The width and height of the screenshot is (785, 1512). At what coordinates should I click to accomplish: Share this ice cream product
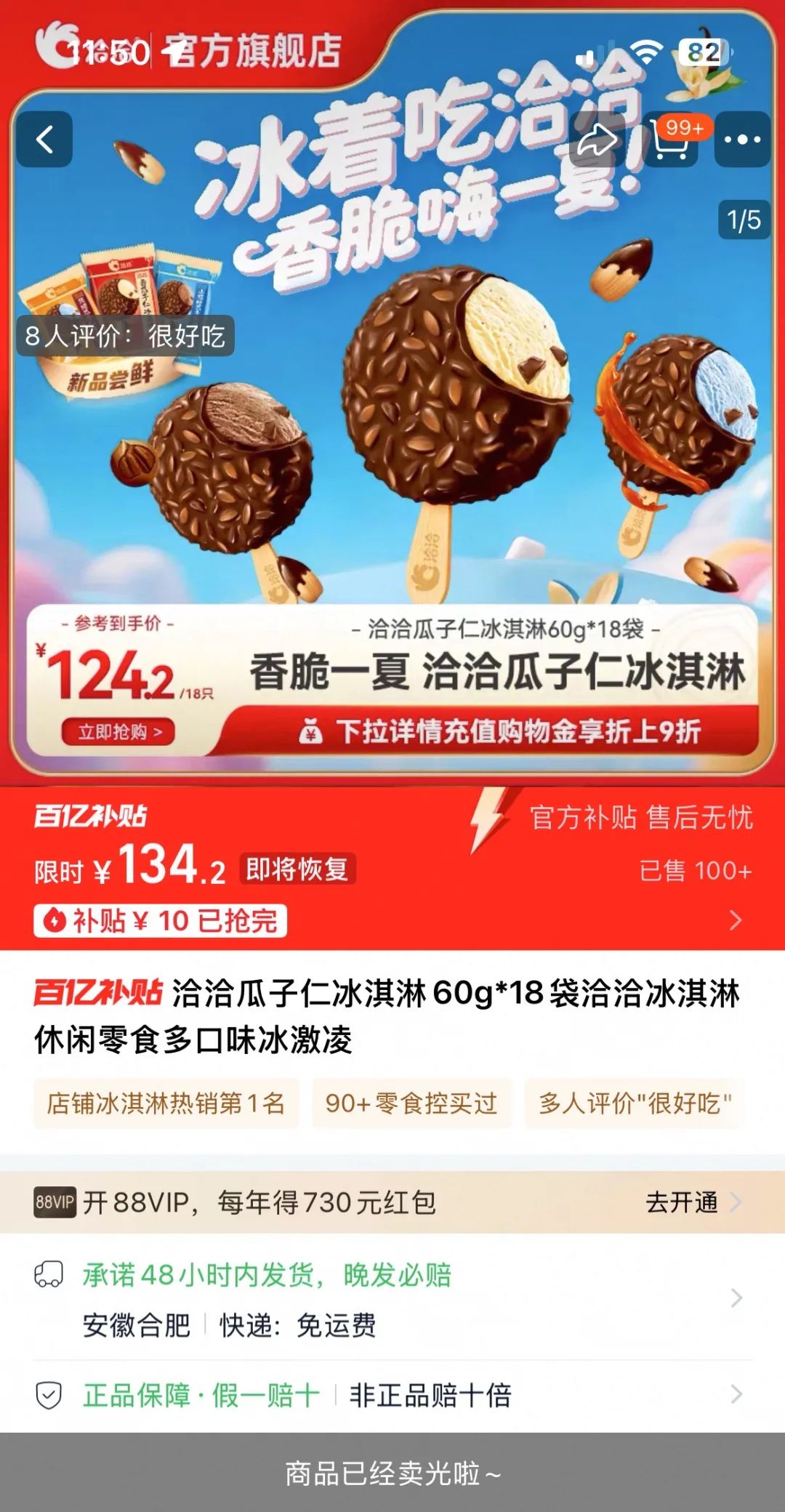[x=597, y=139]
